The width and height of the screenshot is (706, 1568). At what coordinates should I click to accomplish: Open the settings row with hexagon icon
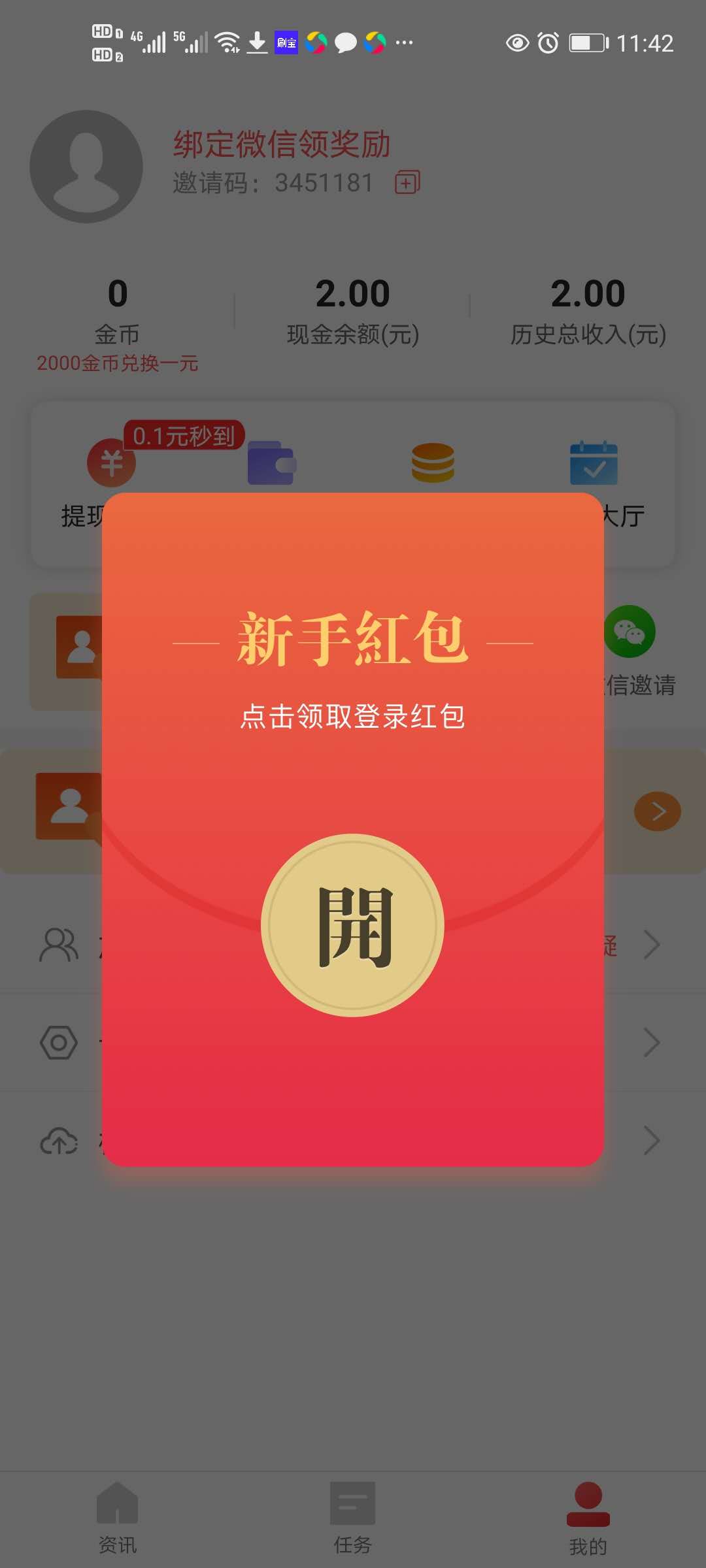(x=59, y=1042)
